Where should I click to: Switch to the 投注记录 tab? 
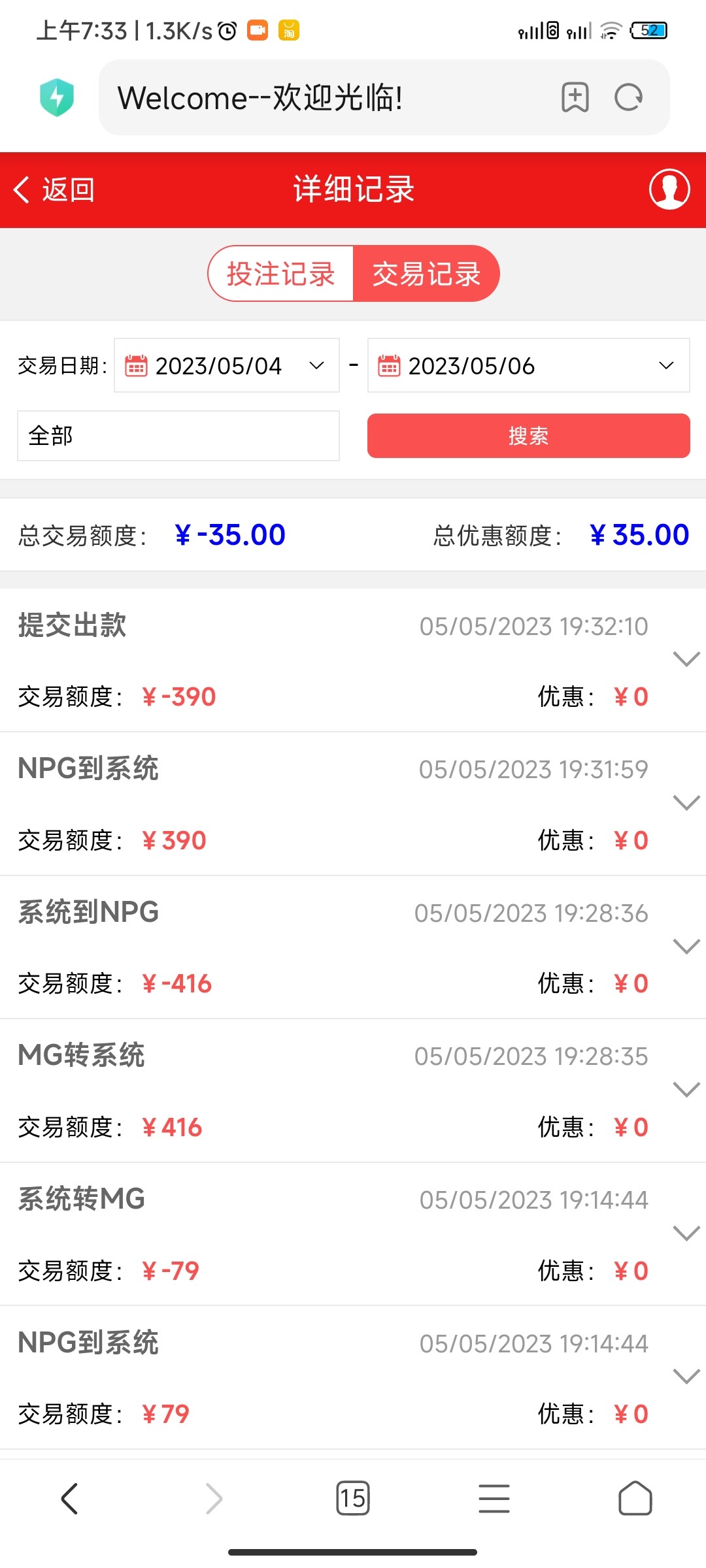[281, 274]
